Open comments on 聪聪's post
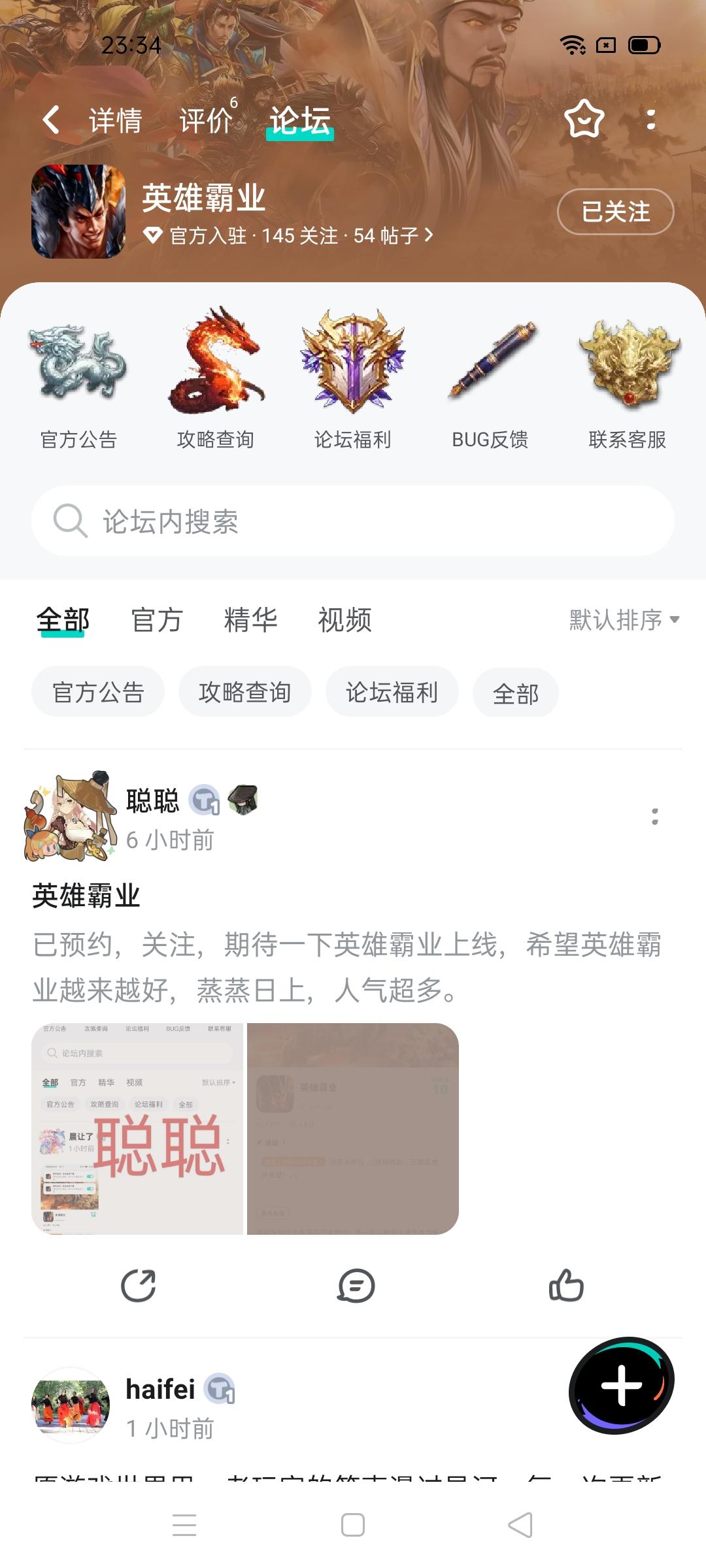The width and height of the screenshot is (706, 1568). coord(356,1284)
